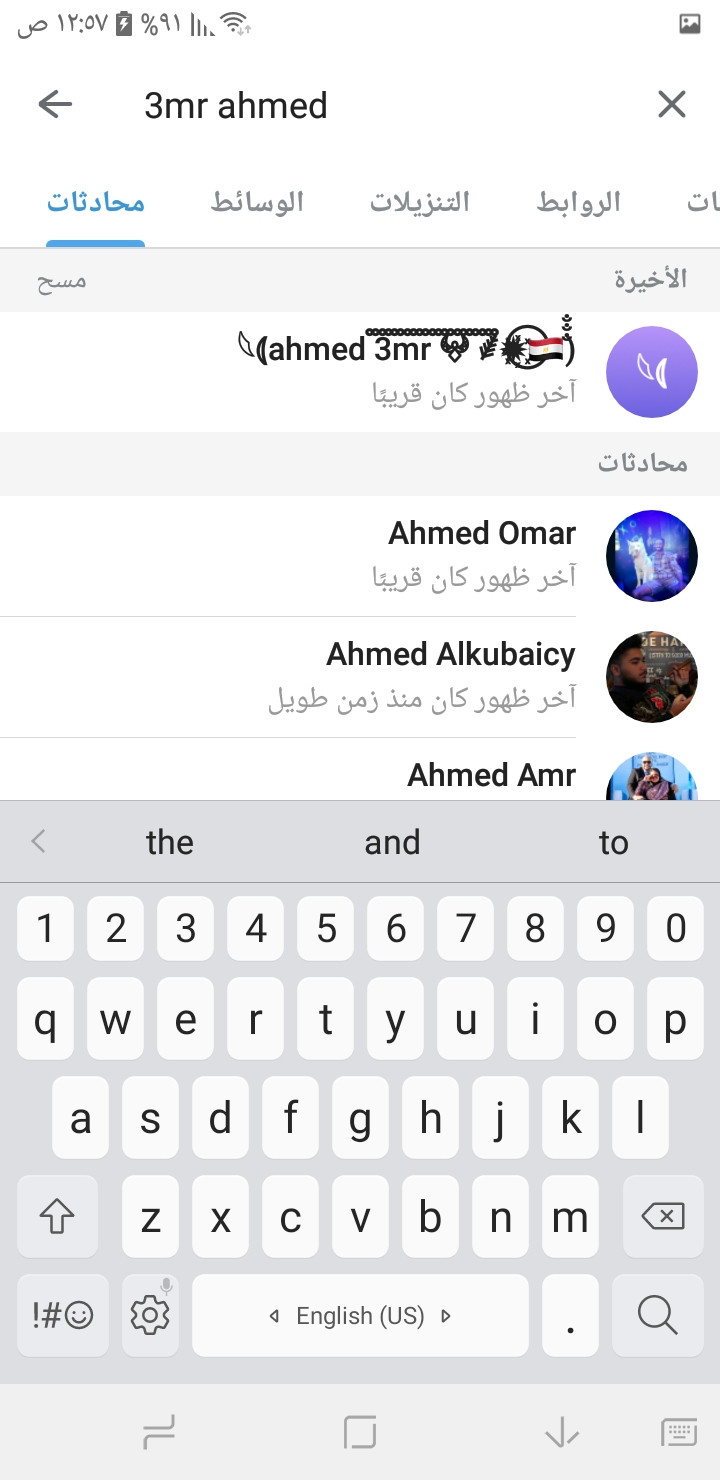Tap مسح to clear recent searches
Viewport: 720px width, 1480px height.
(x=62, y=280)
